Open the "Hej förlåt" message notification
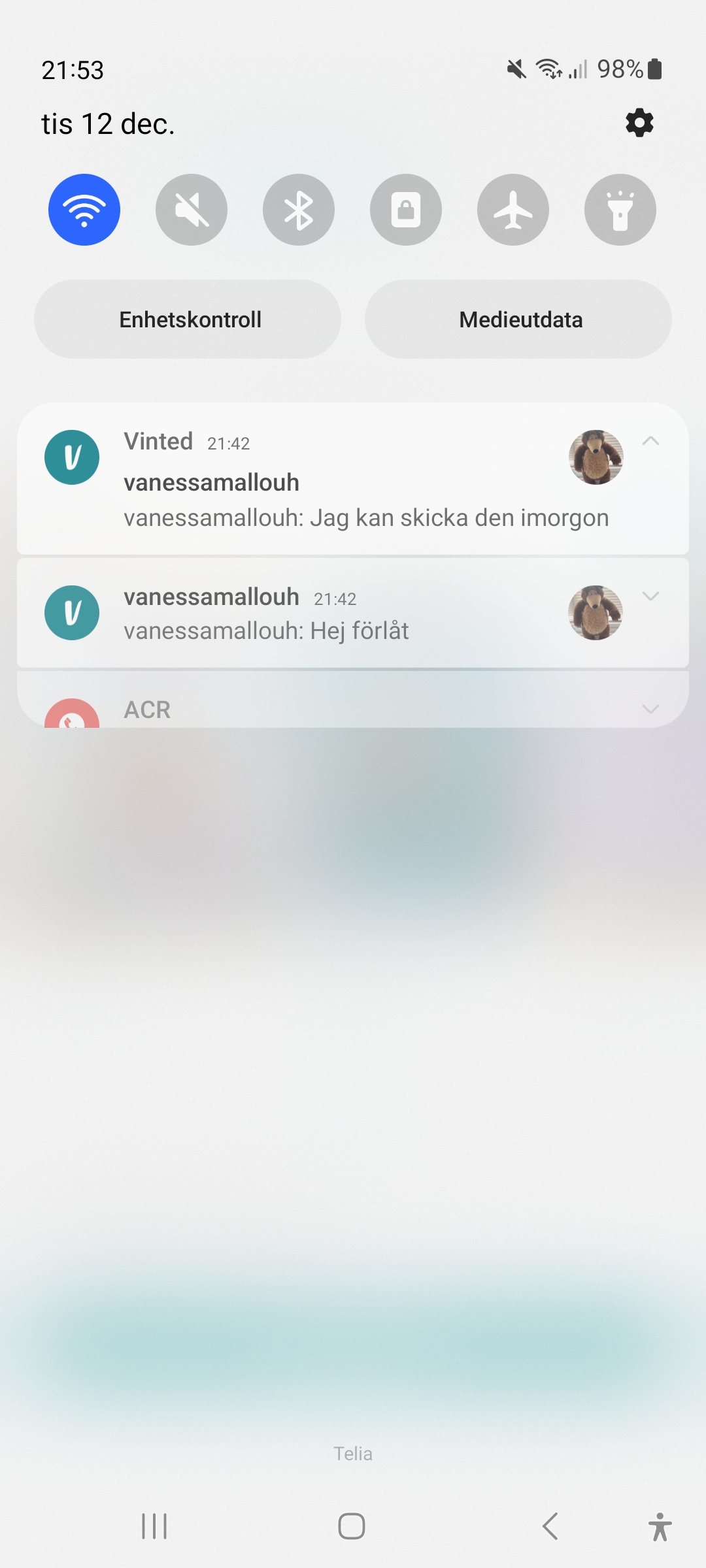The image size is (706, 1568). tap(327, 615)
